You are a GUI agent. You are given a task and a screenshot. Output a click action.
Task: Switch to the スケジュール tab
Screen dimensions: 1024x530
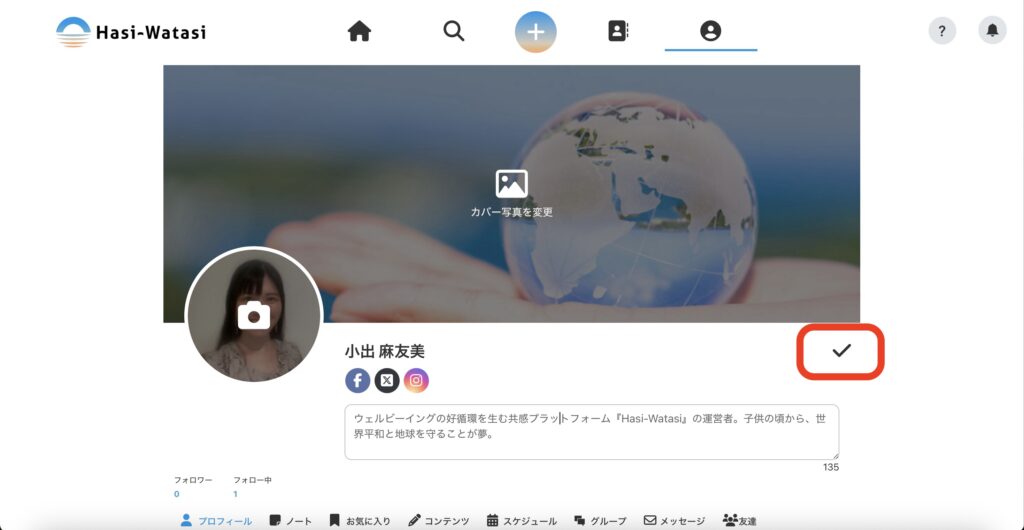(521, 521)
